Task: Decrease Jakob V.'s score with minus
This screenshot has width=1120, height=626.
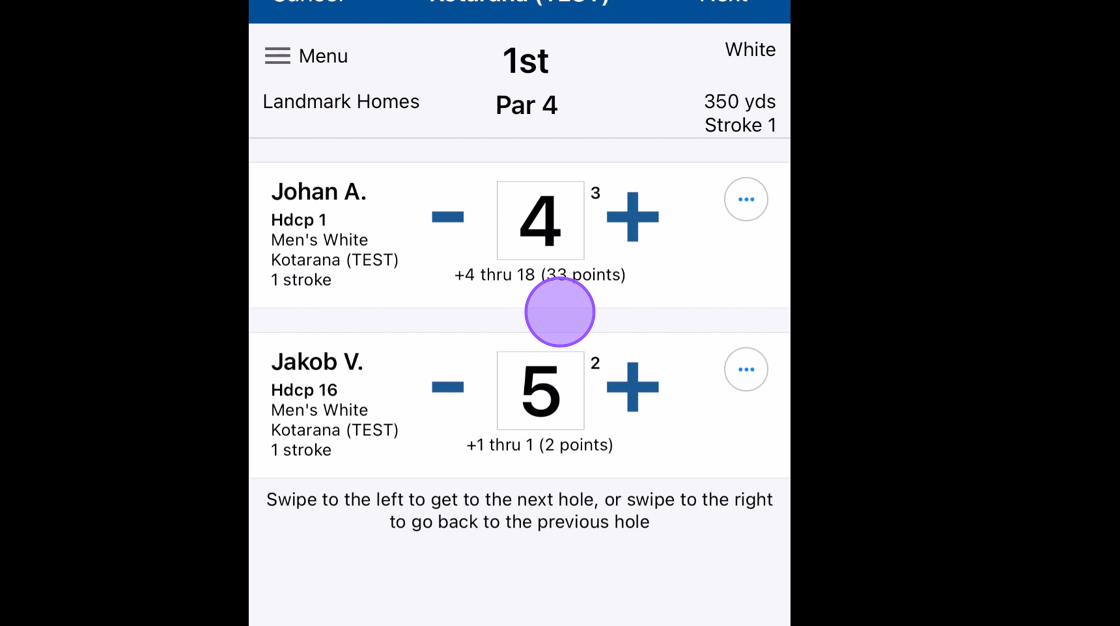Action: [x=447, y=387]
